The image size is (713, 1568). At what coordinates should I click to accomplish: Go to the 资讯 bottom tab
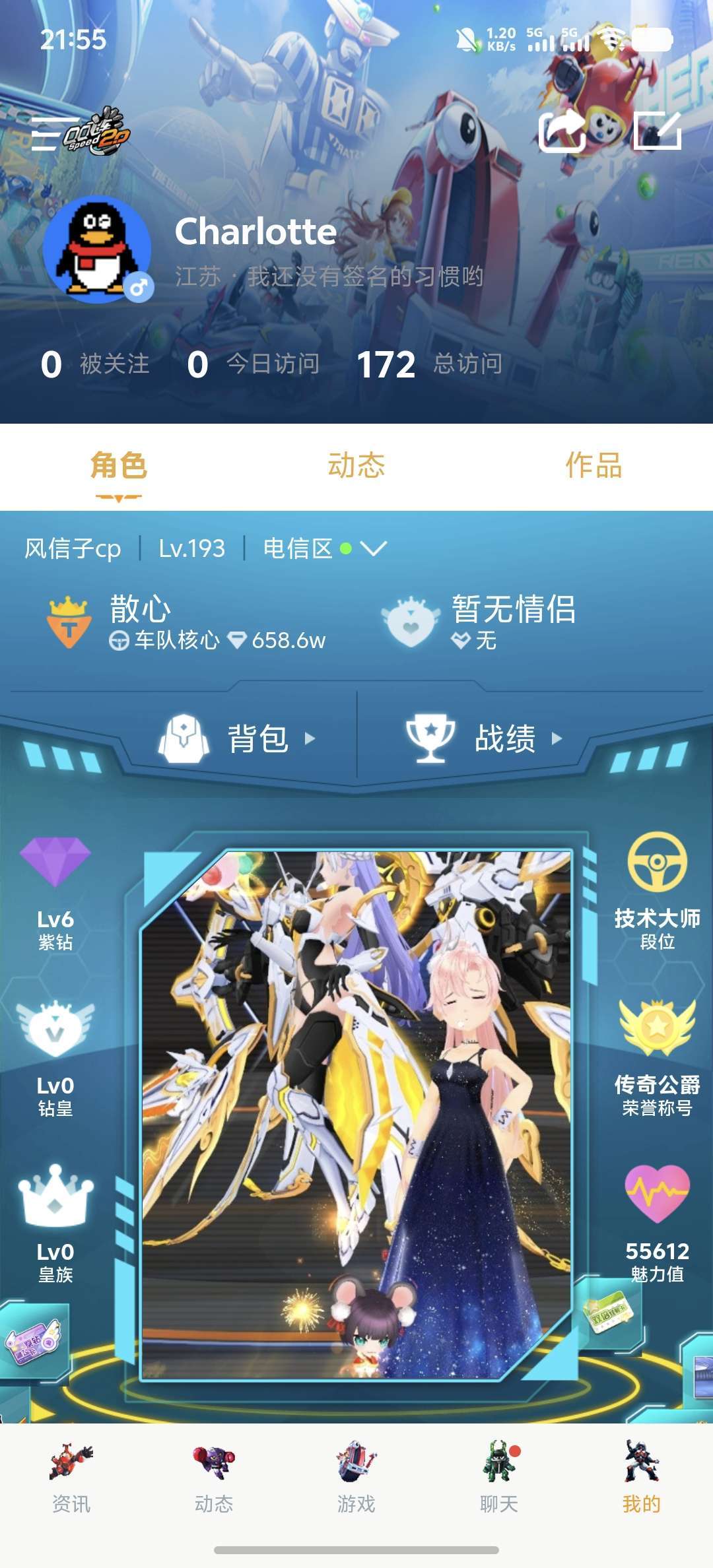tap(71, 1480)
